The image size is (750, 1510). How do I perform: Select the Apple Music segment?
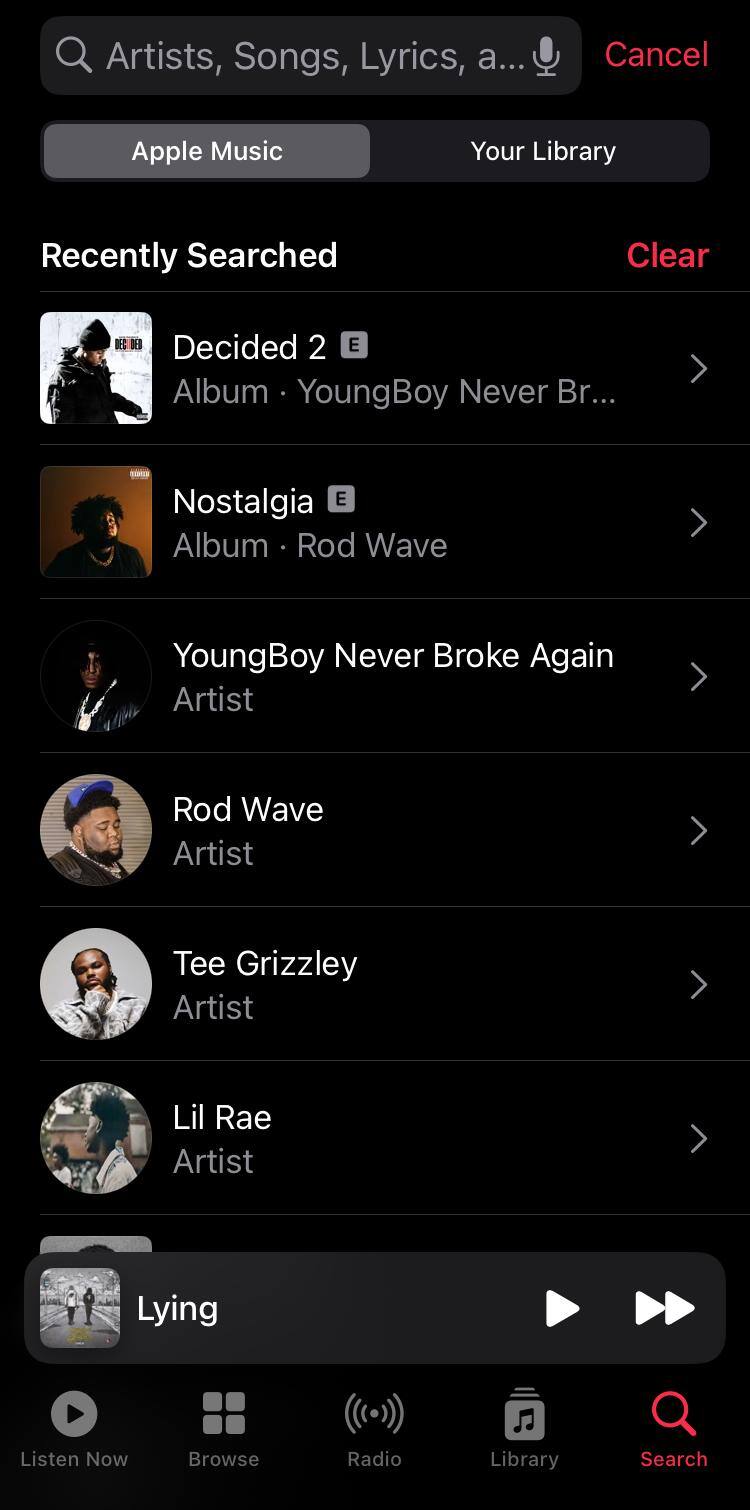coord(207,151)
